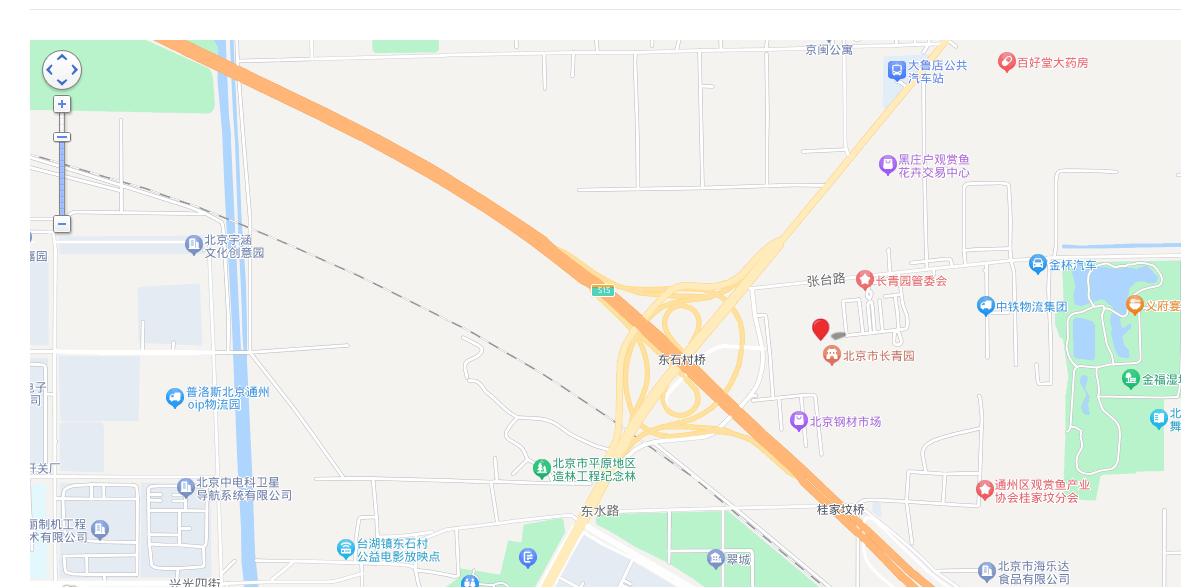Pan the map down with arrow control
1181x587 pixels.
pyautogui.click(x=62, y=82)
